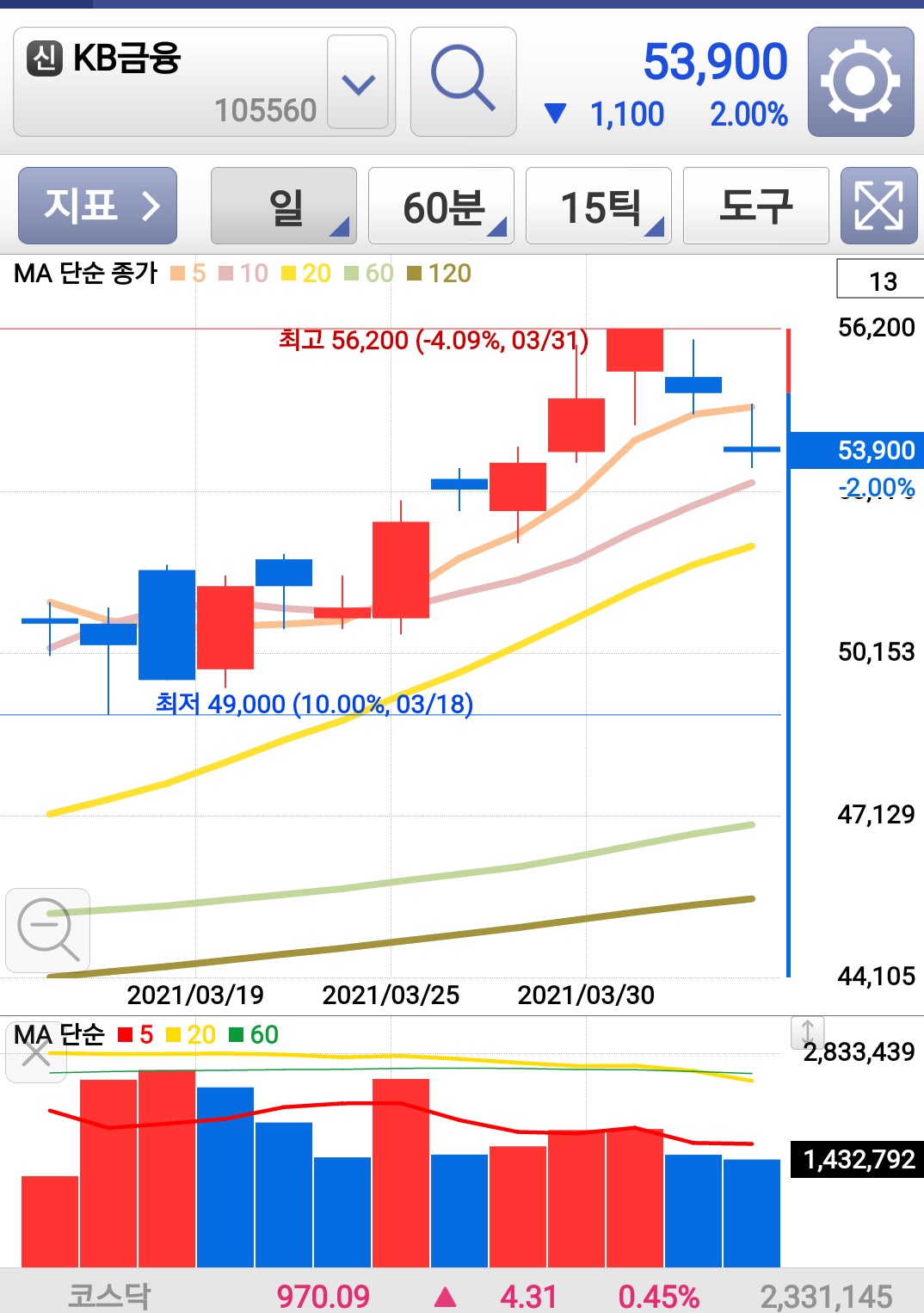Switch to the 60분 chart period
This screenshot has height=1313, width=924.
point(441,207)
